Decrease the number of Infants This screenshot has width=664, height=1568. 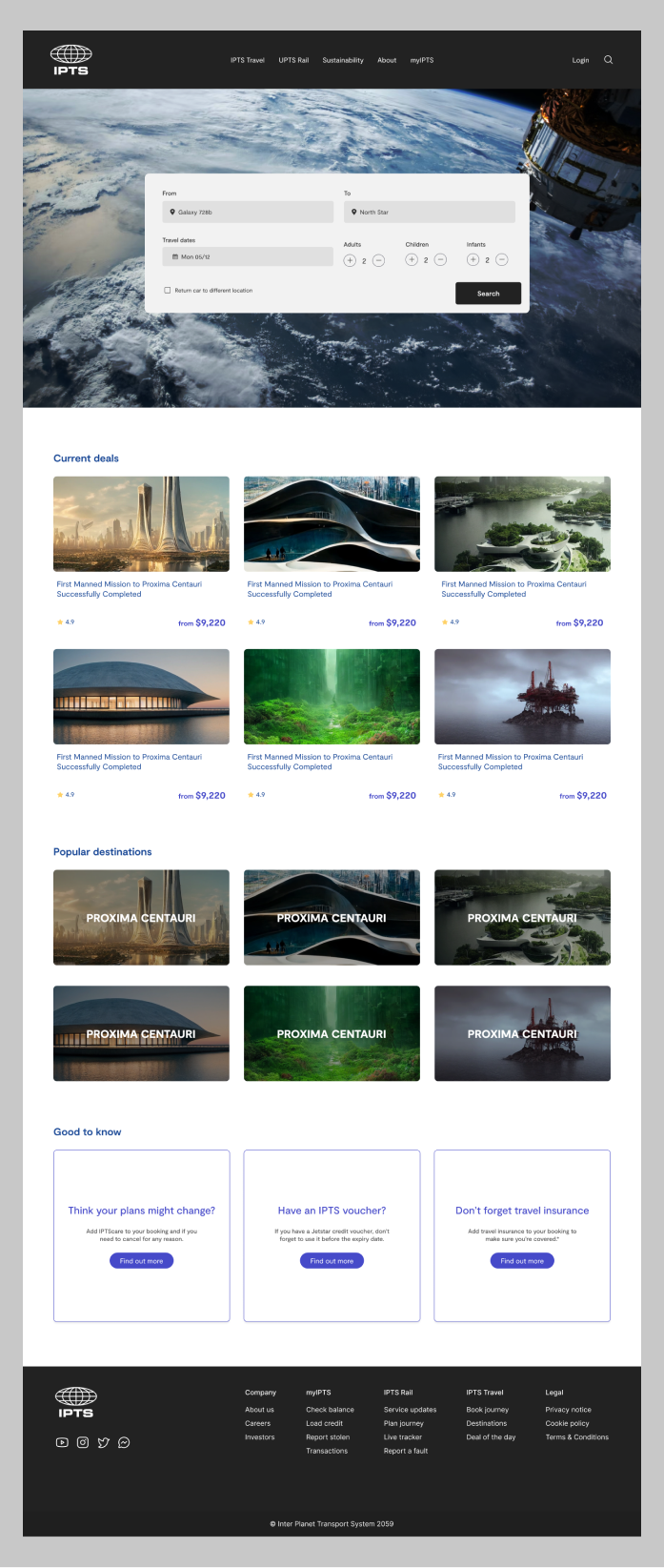[502, 260]
